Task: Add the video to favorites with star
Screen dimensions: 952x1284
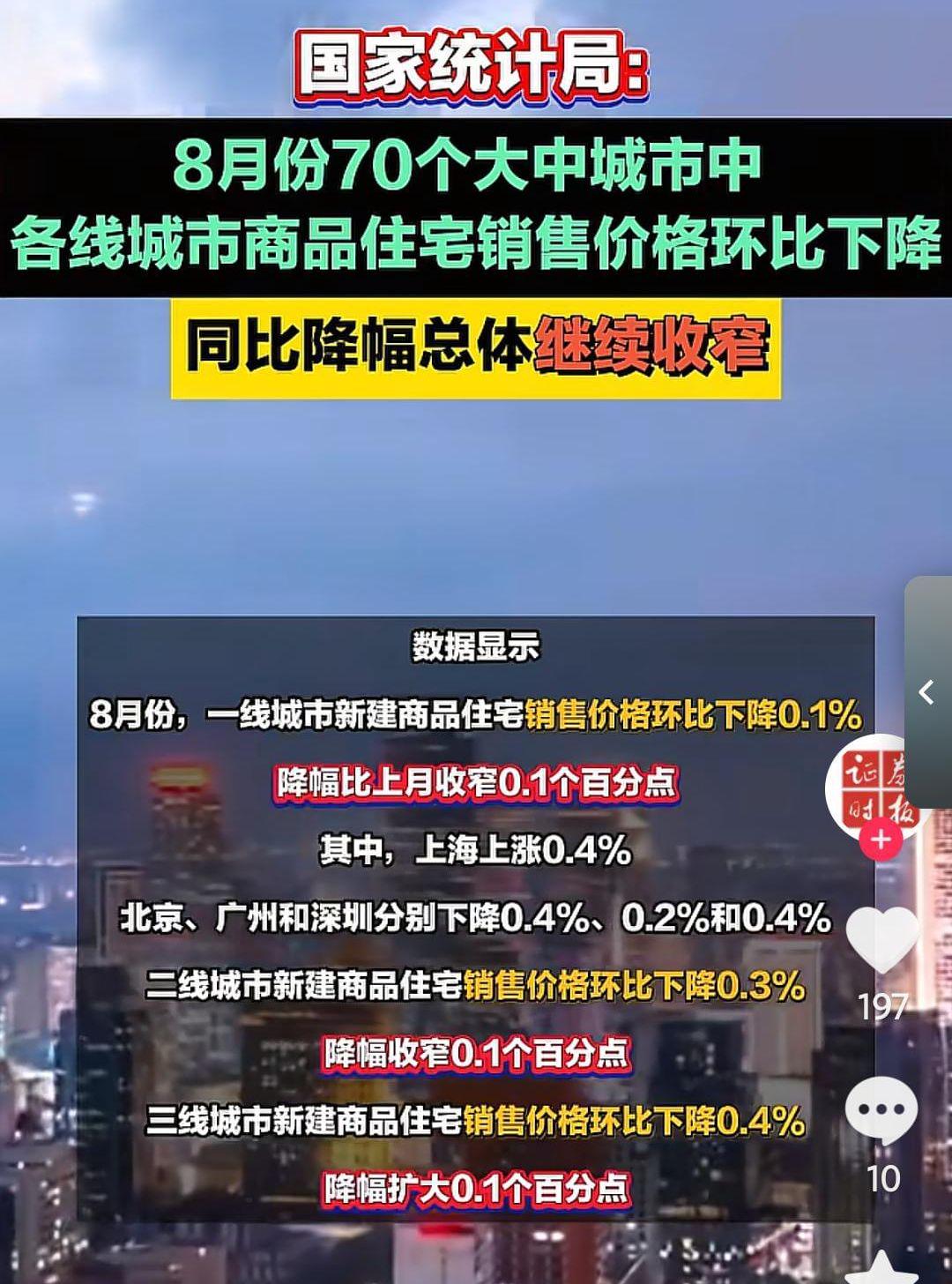Action: pos(882,1268)
